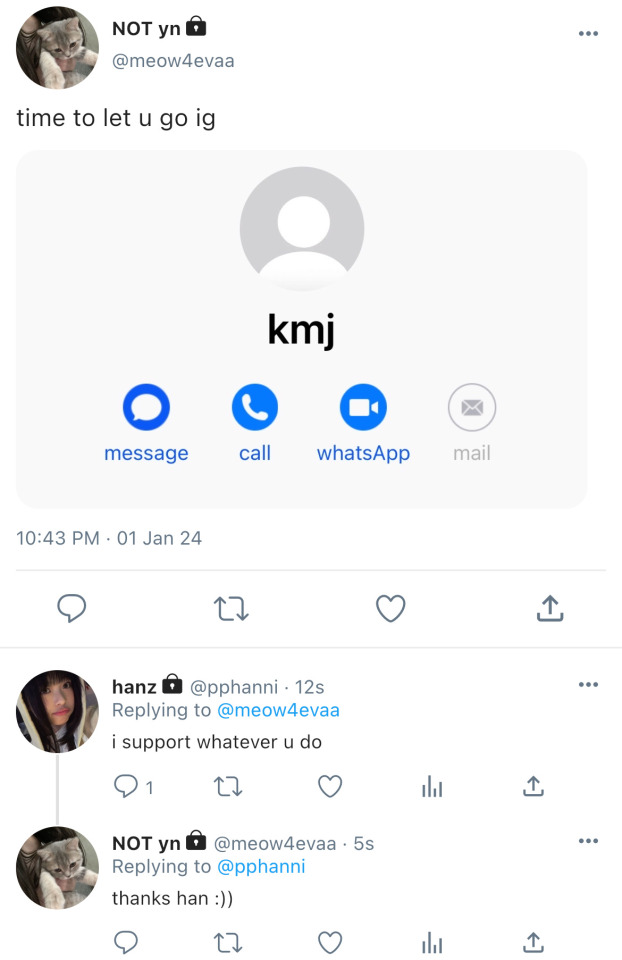Like the "time to let u go ig" tweet
The image size is (622, 960).
point(390,607)
